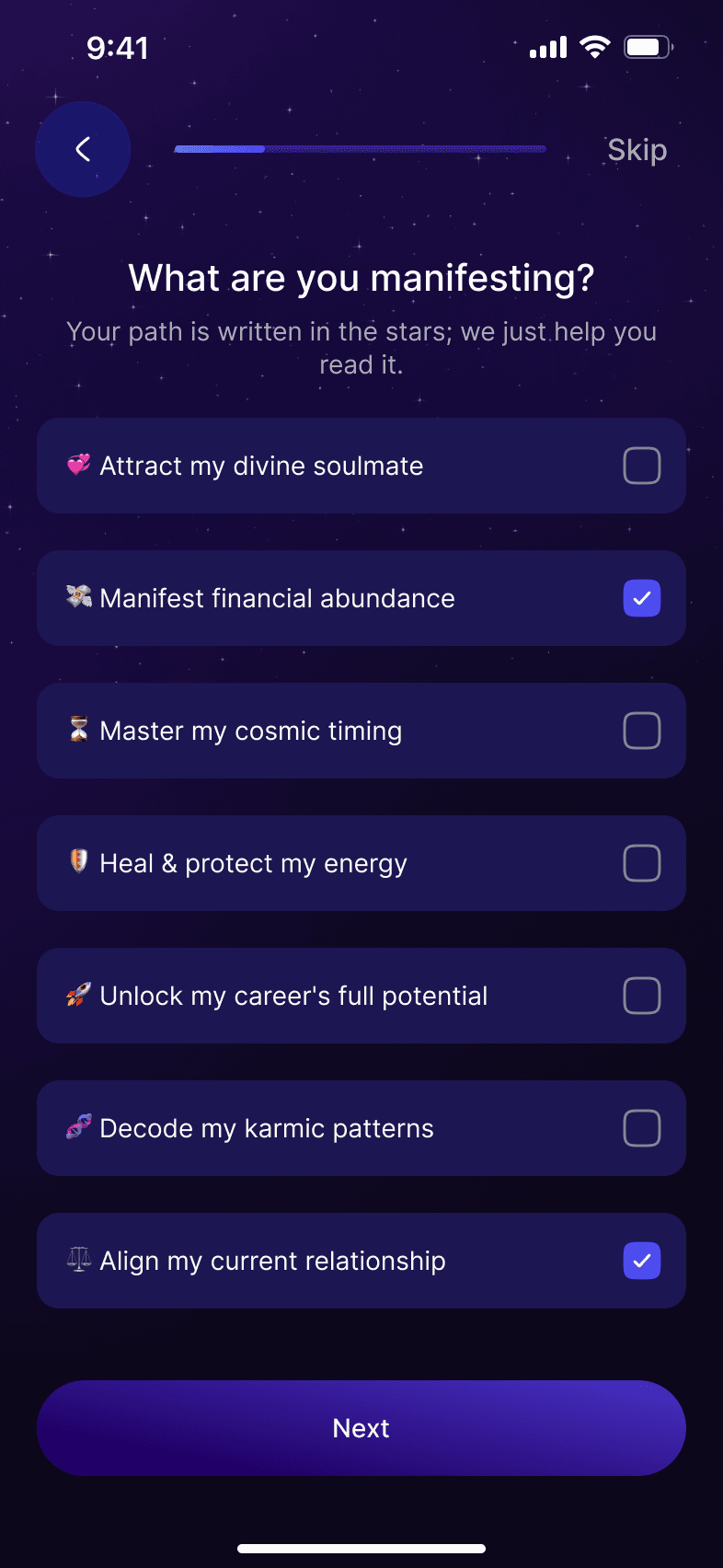Tap the scales icon beside Align my current relationship
Screen dimensions: 723x1568
pyautogui.click(x=77, y=1260)
